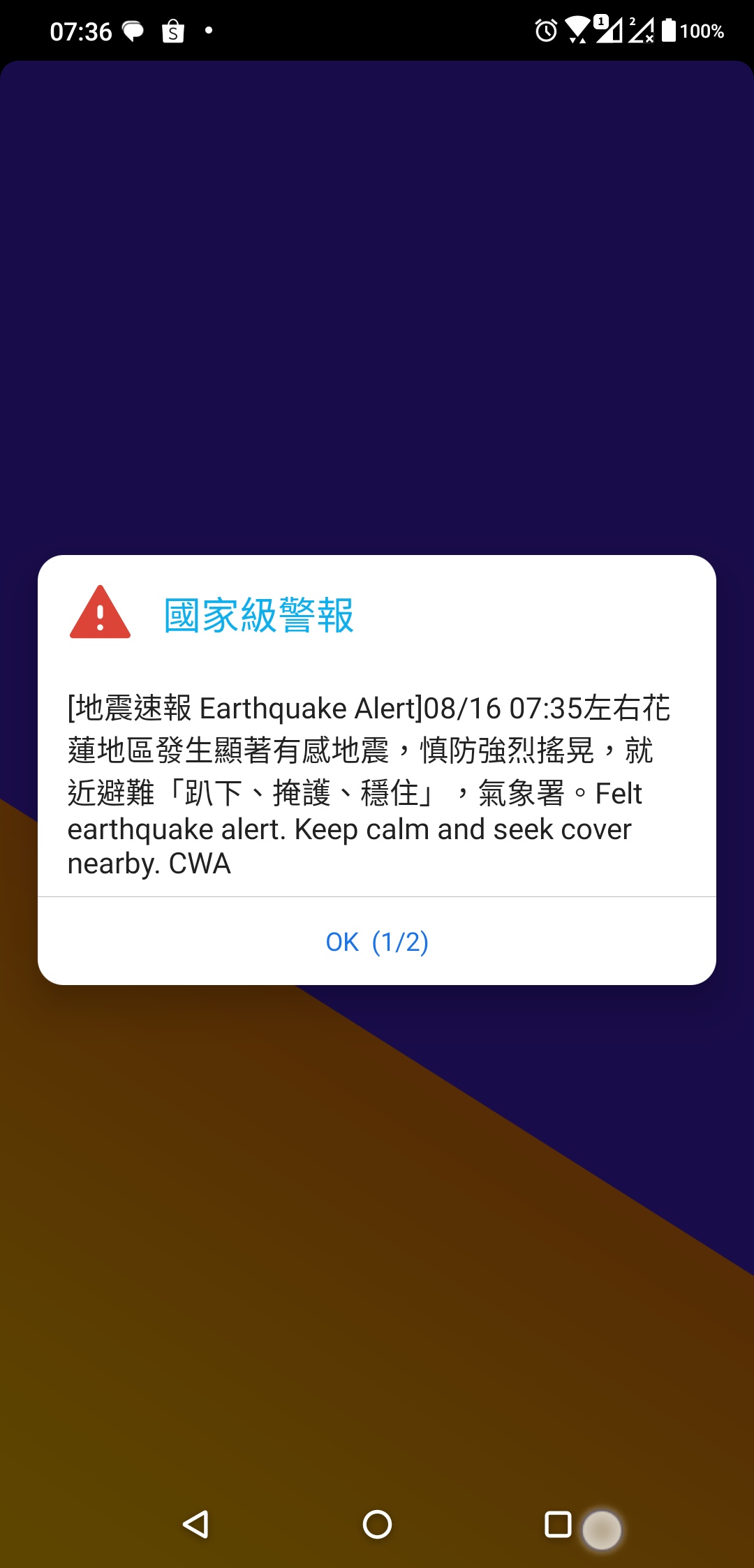Tap the system back button
754x1568 pixels.
tap(195, 1524)
